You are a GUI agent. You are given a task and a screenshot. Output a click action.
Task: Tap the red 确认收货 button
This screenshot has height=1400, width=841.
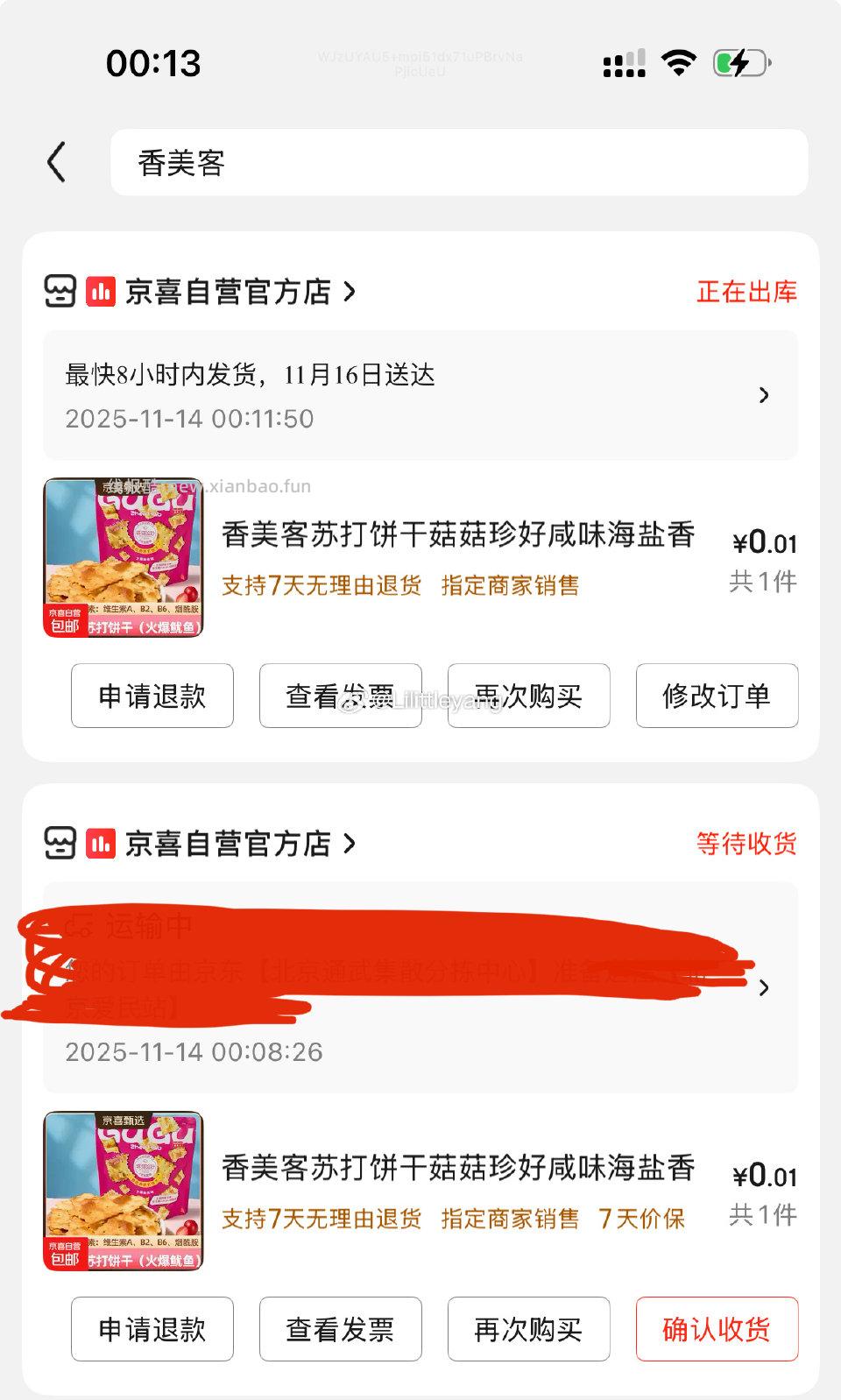point(717,1329)
